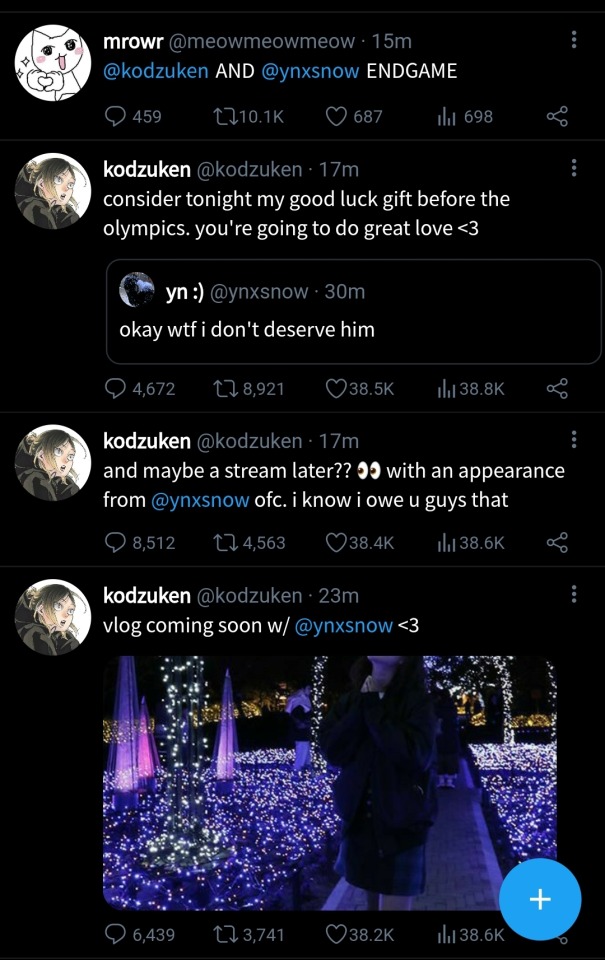Open the @kodzuken mention in mrowr's tweet
The image size is (605, 960).
pos(156,71)
